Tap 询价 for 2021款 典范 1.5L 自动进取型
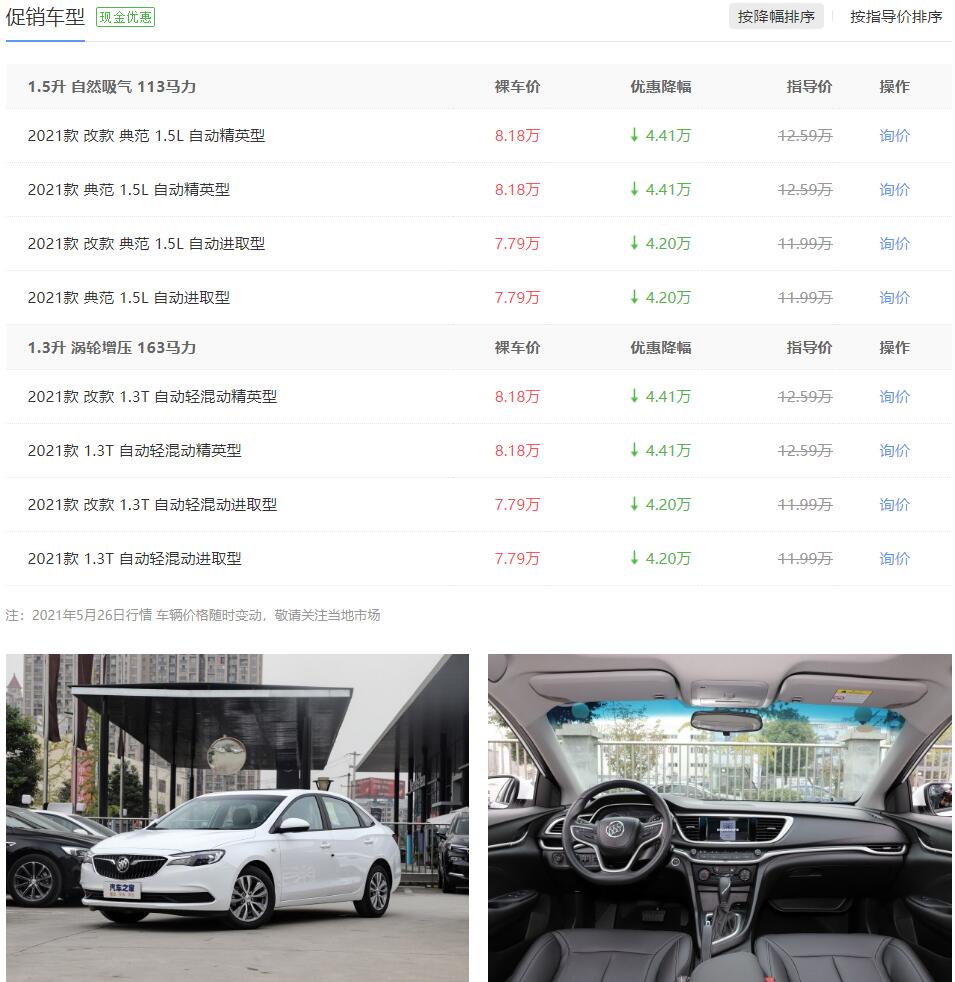The image size is (955, 982). coord(894,297)
